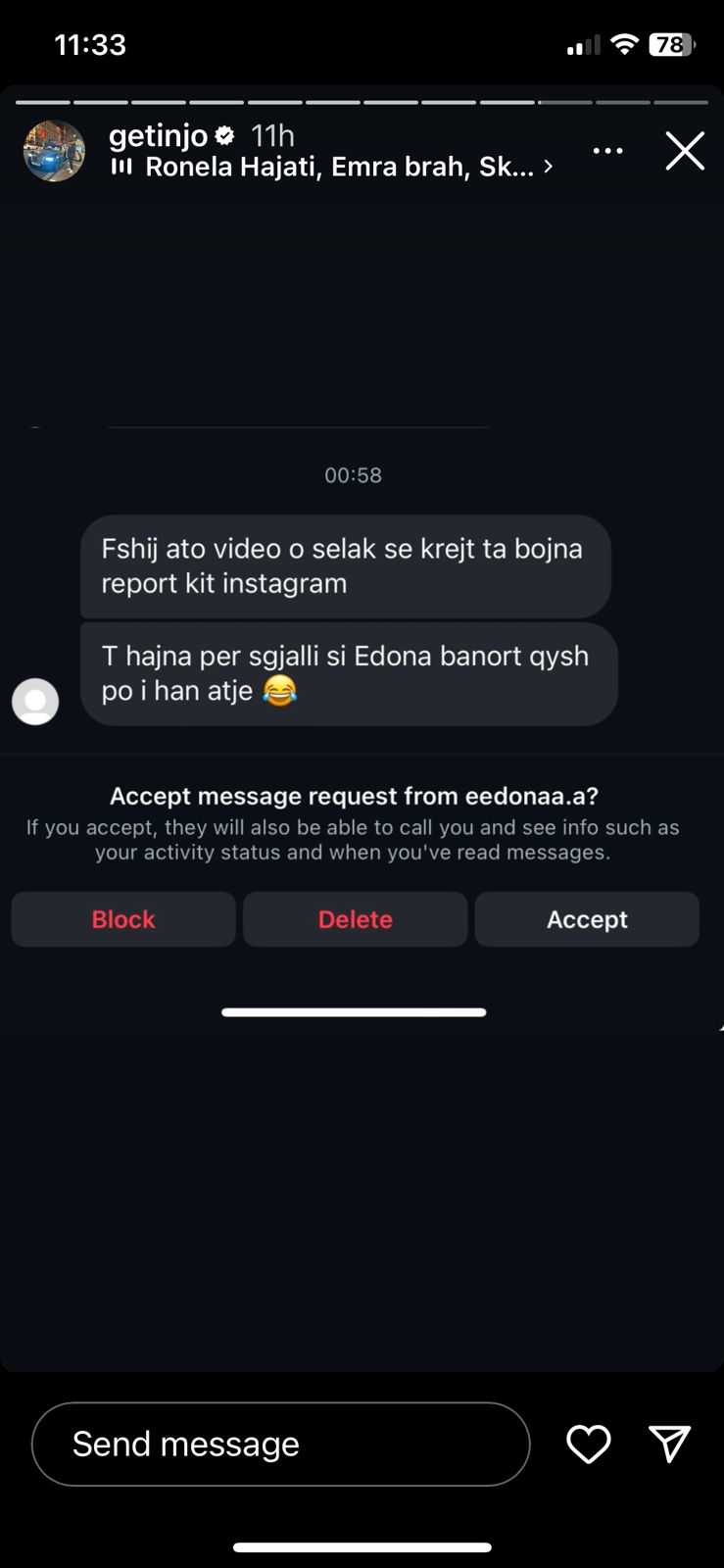Open the Ronela Hajati music attribution
Viewport: 724px width, 1568px height.
pyautogui.click(x=338, y=168)
